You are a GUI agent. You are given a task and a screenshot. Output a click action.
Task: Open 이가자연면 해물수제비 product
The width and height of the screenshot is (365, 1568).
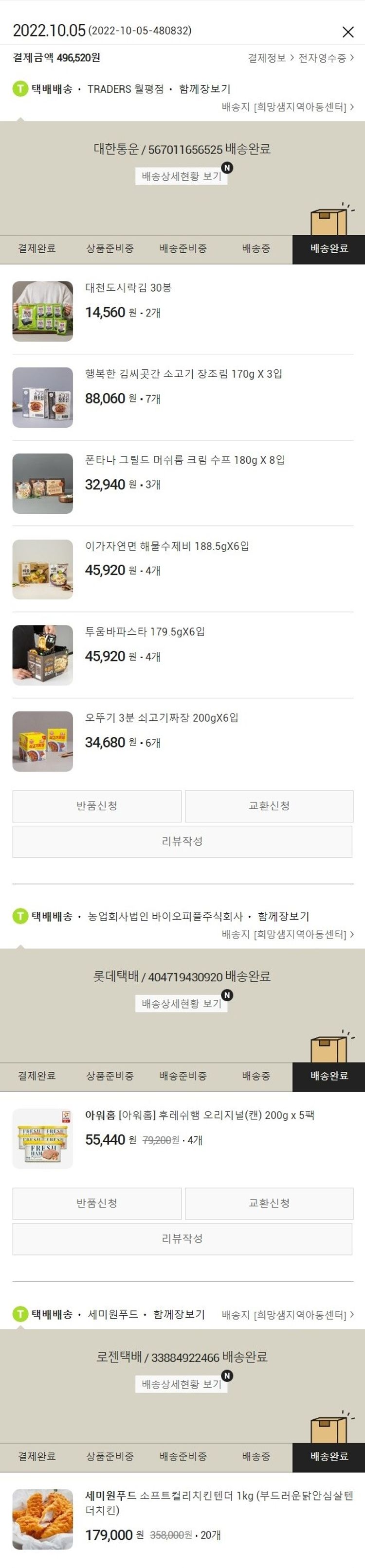coord(166,546)
